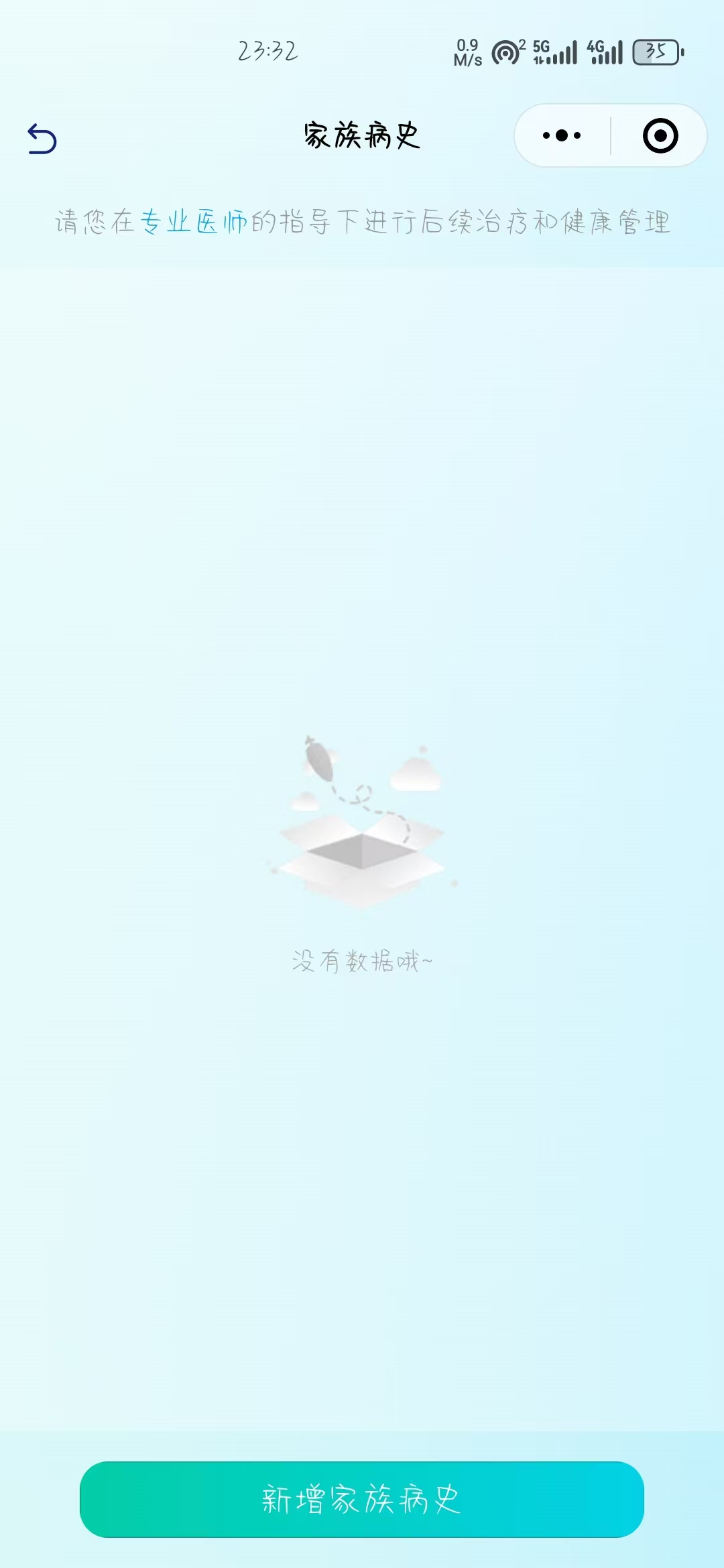Tap the 新增家族病史 button
This screenshot has width=724, height=1568.
tap(362, 1499)
